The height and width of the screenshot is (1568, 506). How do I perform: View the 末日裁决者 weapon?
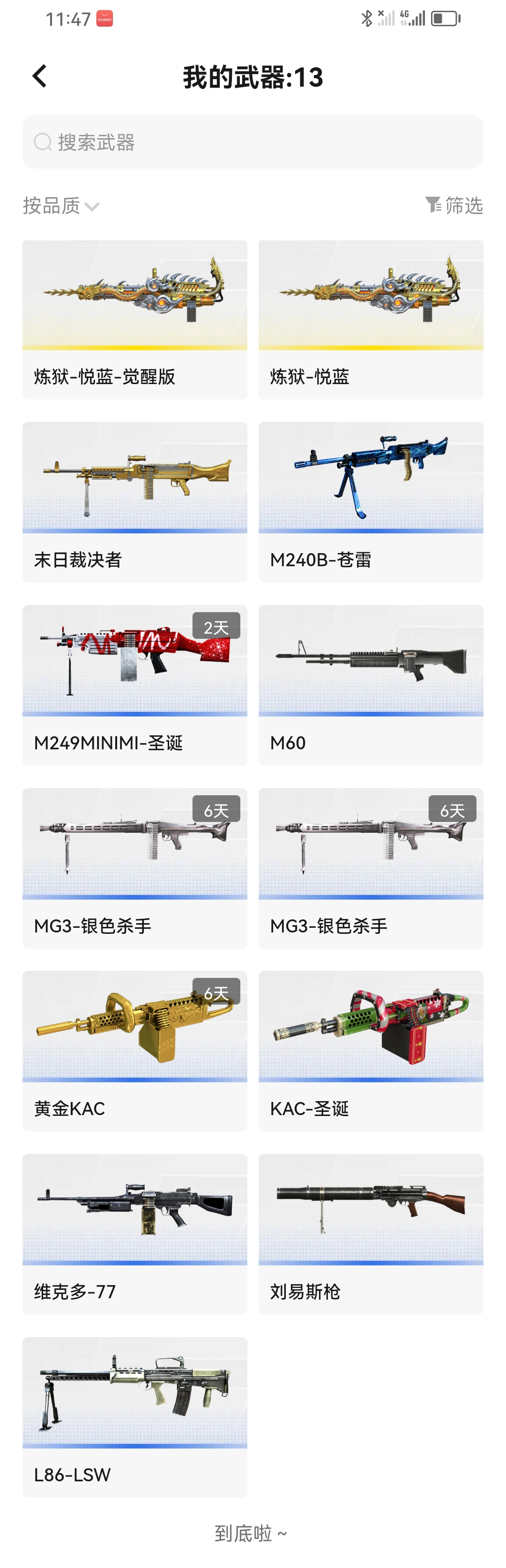point(134,502)
